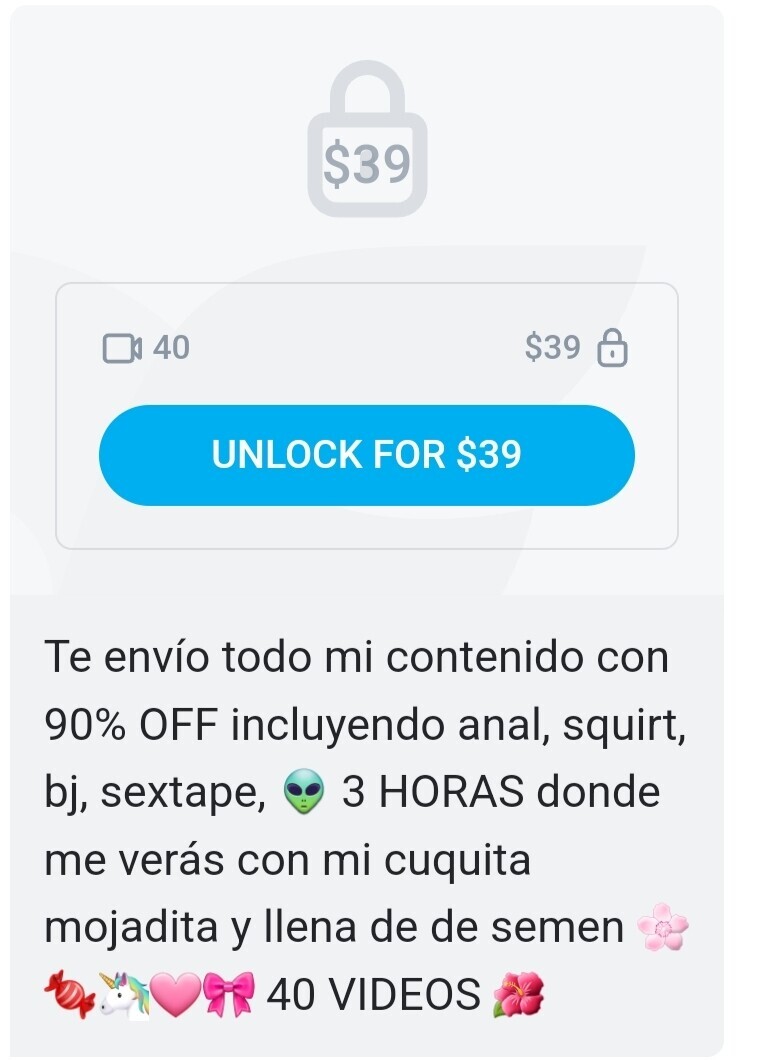Tap the Unlock for $39 button
This screenshot has width=761, height=1060.
(366, 455)
